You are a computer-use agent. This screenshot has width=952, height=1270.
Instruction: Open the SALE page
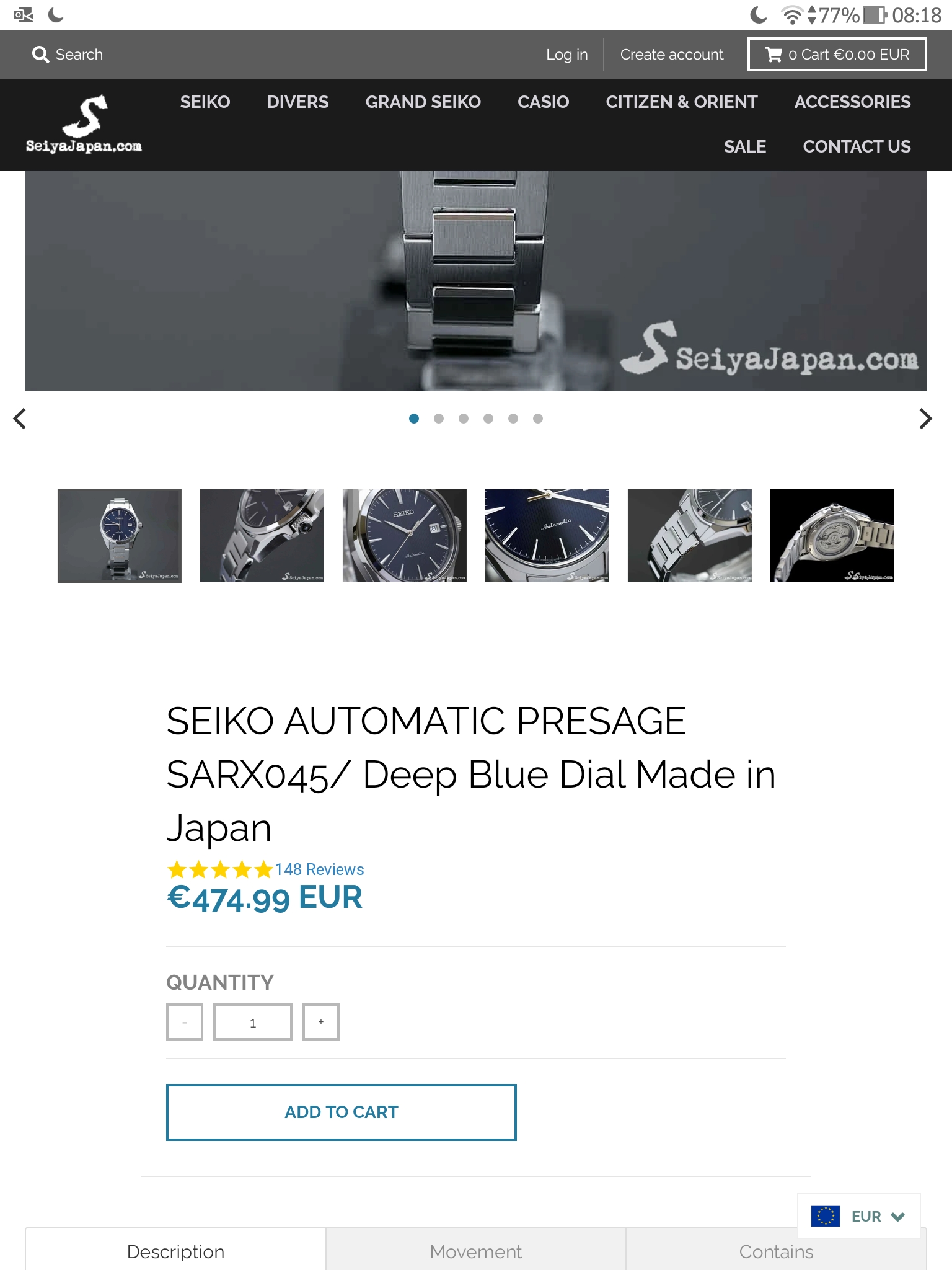click(744, 146)
